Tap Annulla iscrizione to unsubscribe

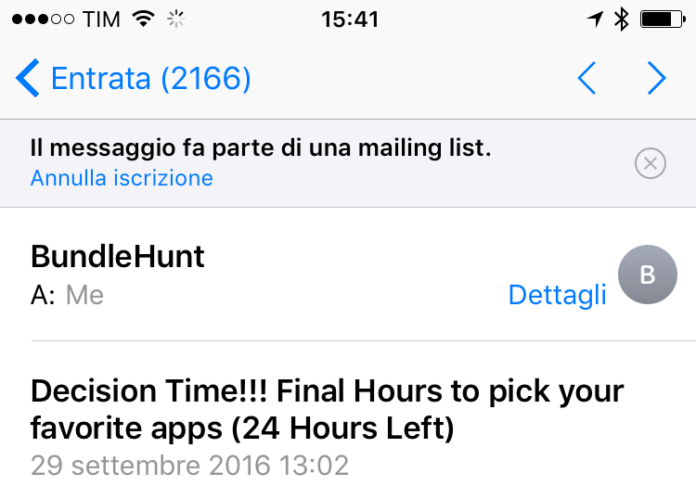[122, 179]
